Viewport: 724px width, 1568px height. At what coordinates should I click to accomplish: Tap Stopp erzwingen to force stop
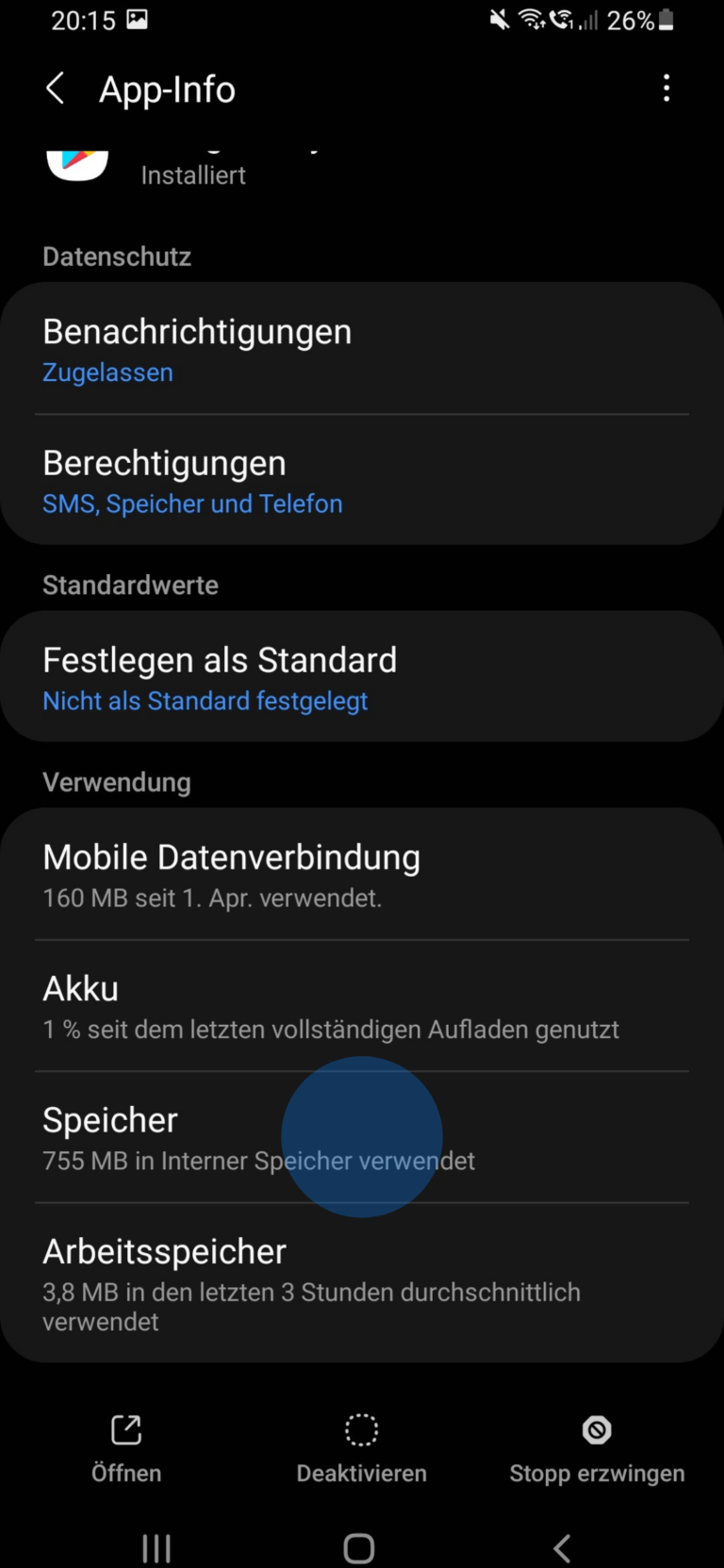point(597,1447)
